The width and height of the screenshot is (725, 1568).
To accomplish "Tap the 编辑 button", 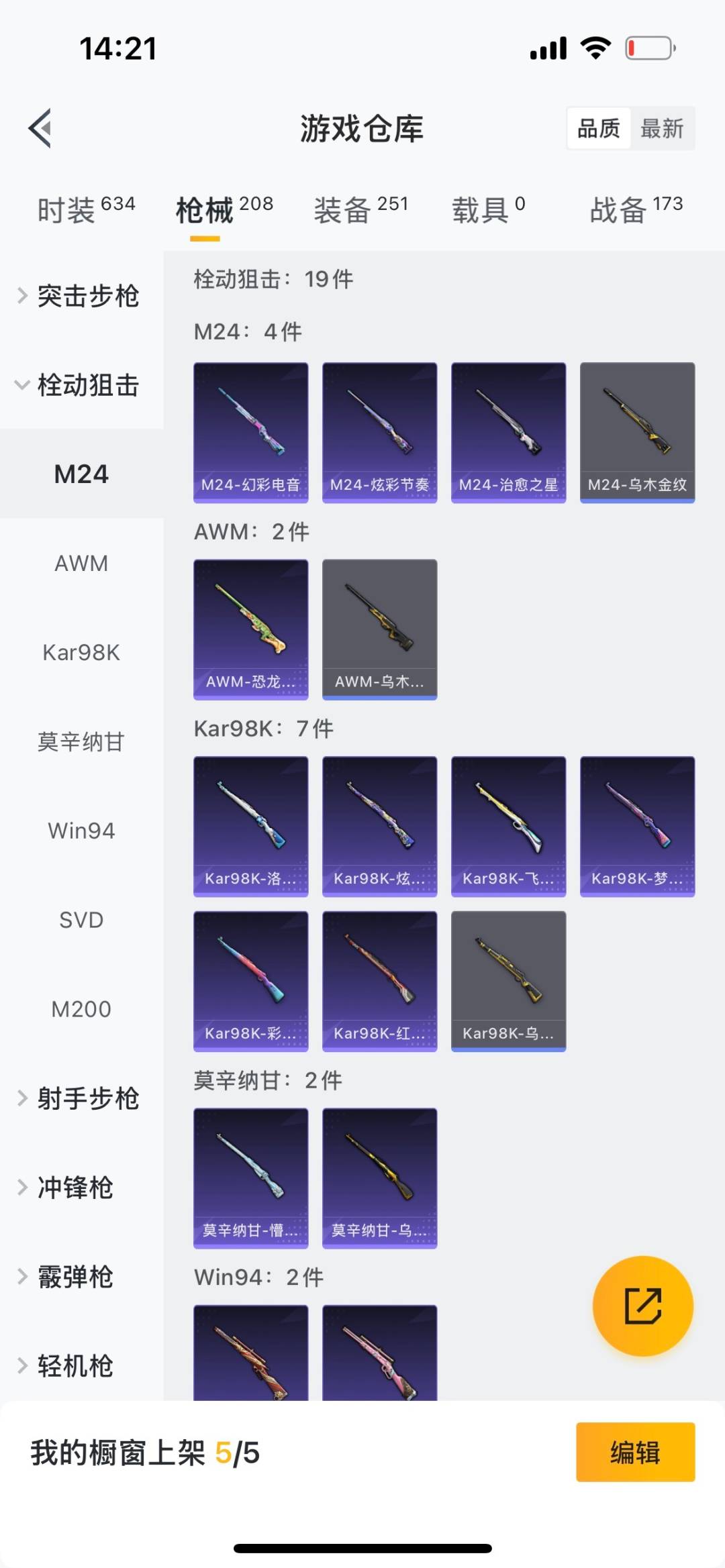I will pos(635,1452).
